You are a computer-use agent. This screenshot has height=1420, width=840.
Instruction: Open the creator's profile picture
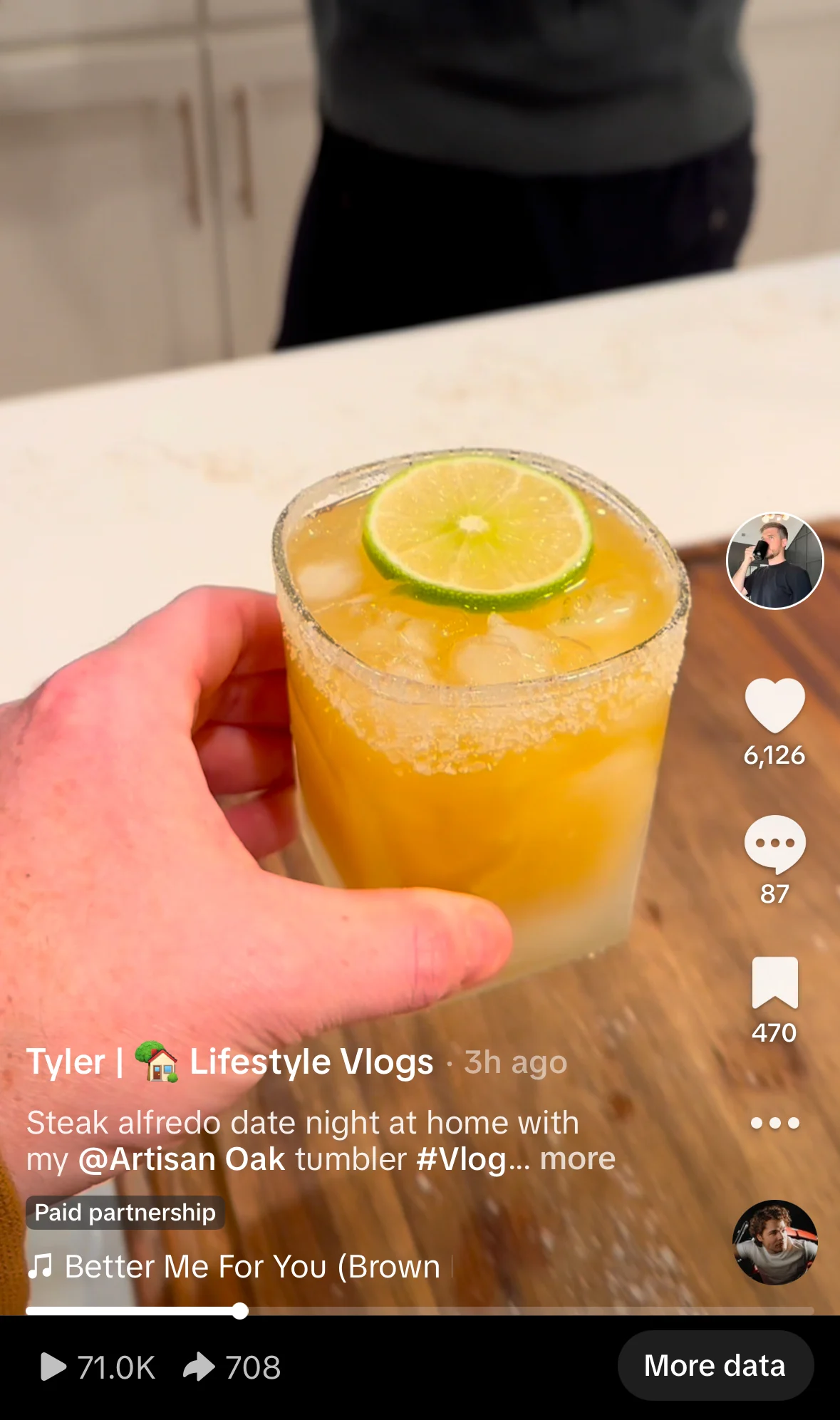774,561
